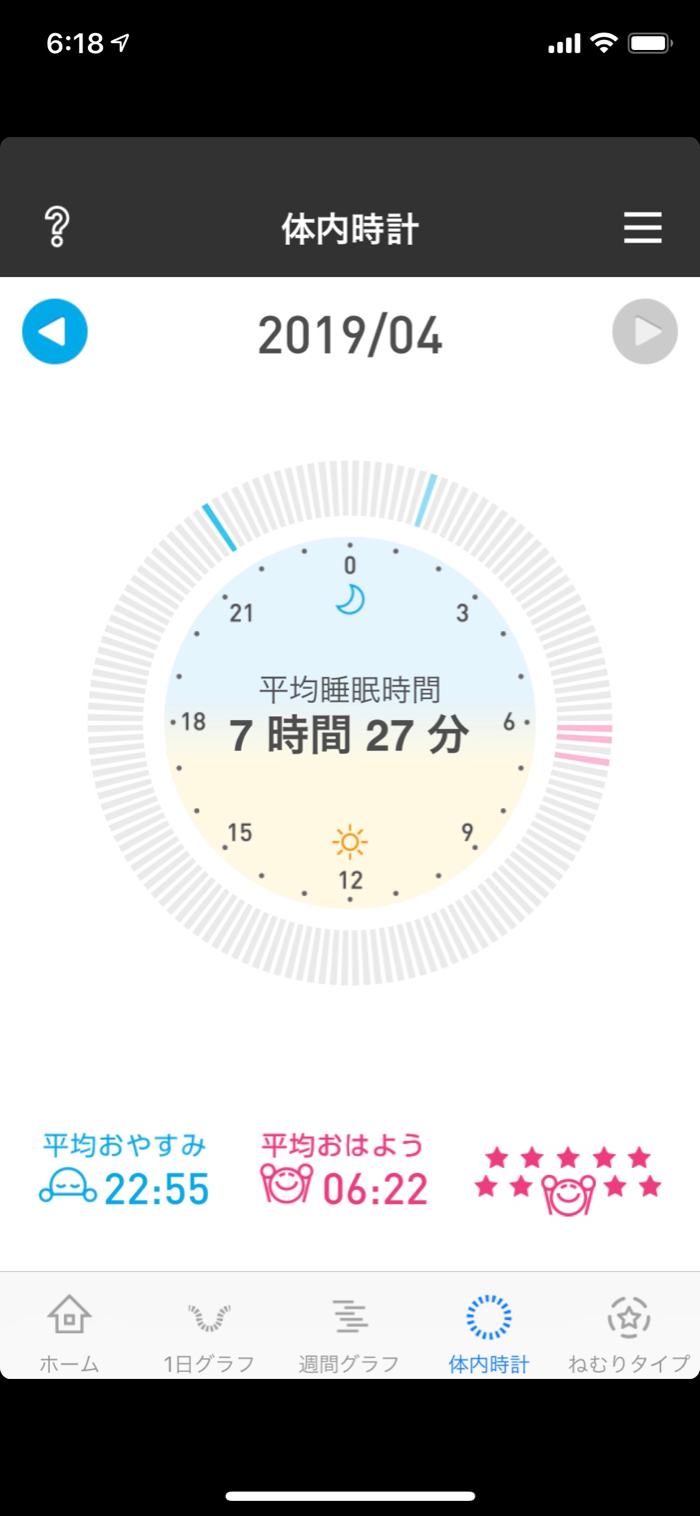
Task: Open the hamburger menu
Action: (x=643, y=228)
